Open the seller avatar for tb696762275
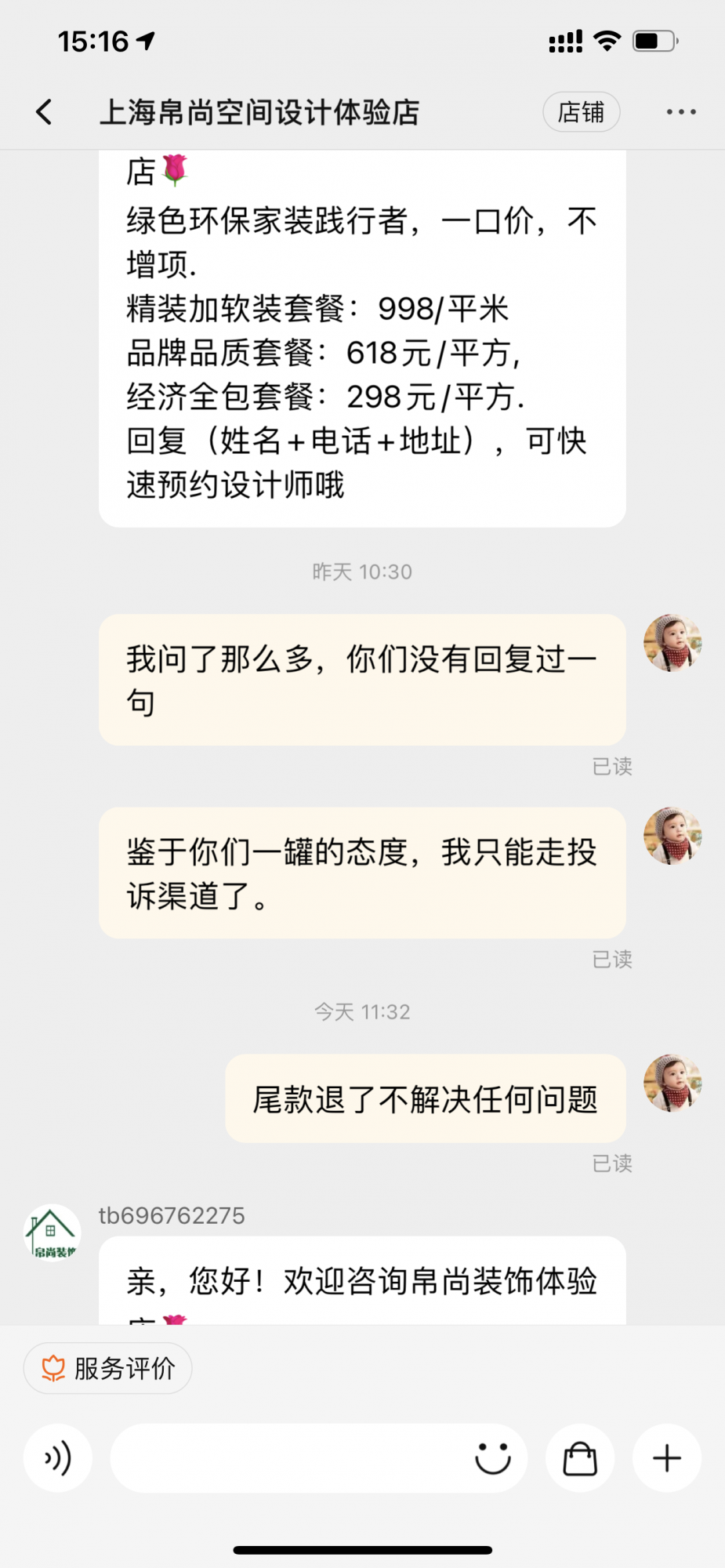This screenshot has height=1568, width=725. [x=52, y=1232]
